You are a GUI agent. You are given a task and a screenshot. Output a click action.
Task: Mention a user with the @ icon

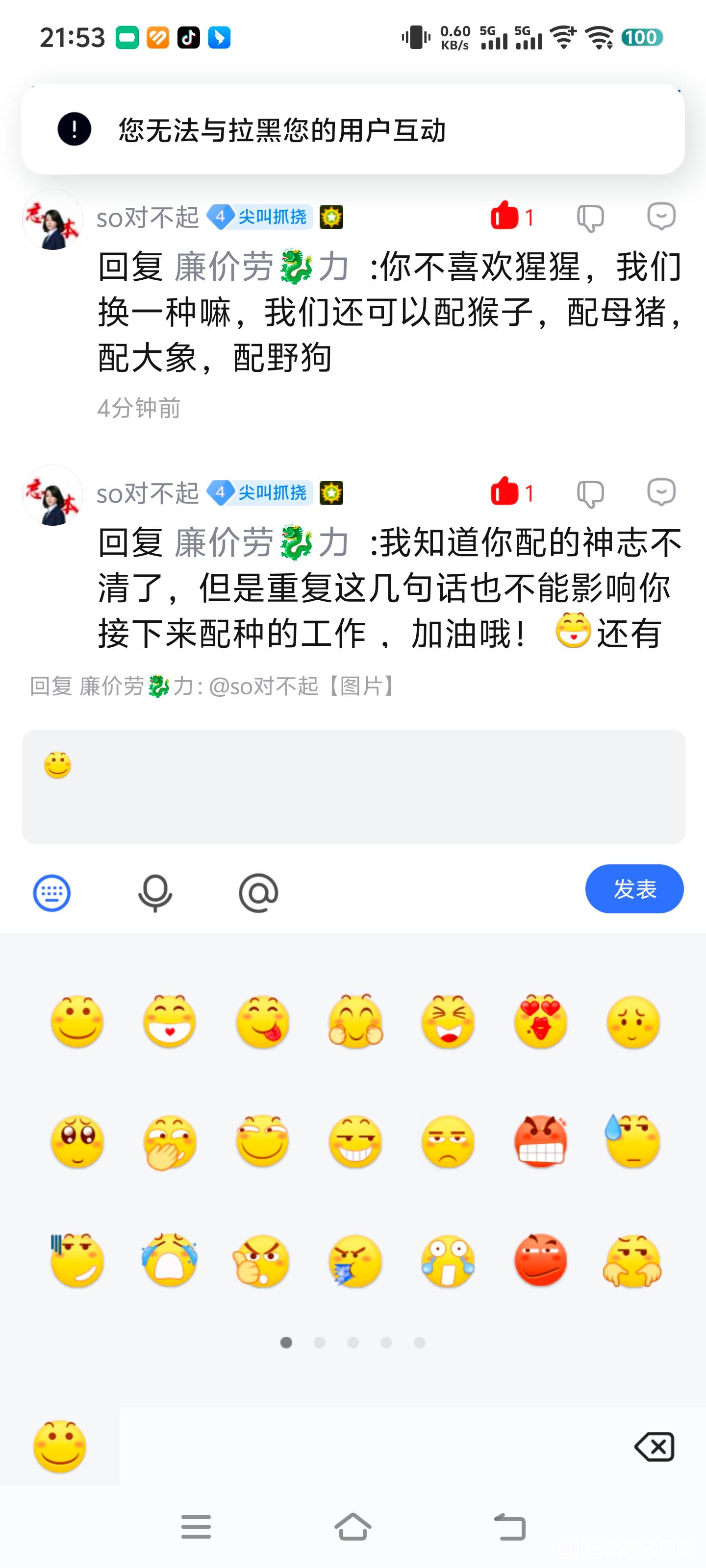click(258, 893)
